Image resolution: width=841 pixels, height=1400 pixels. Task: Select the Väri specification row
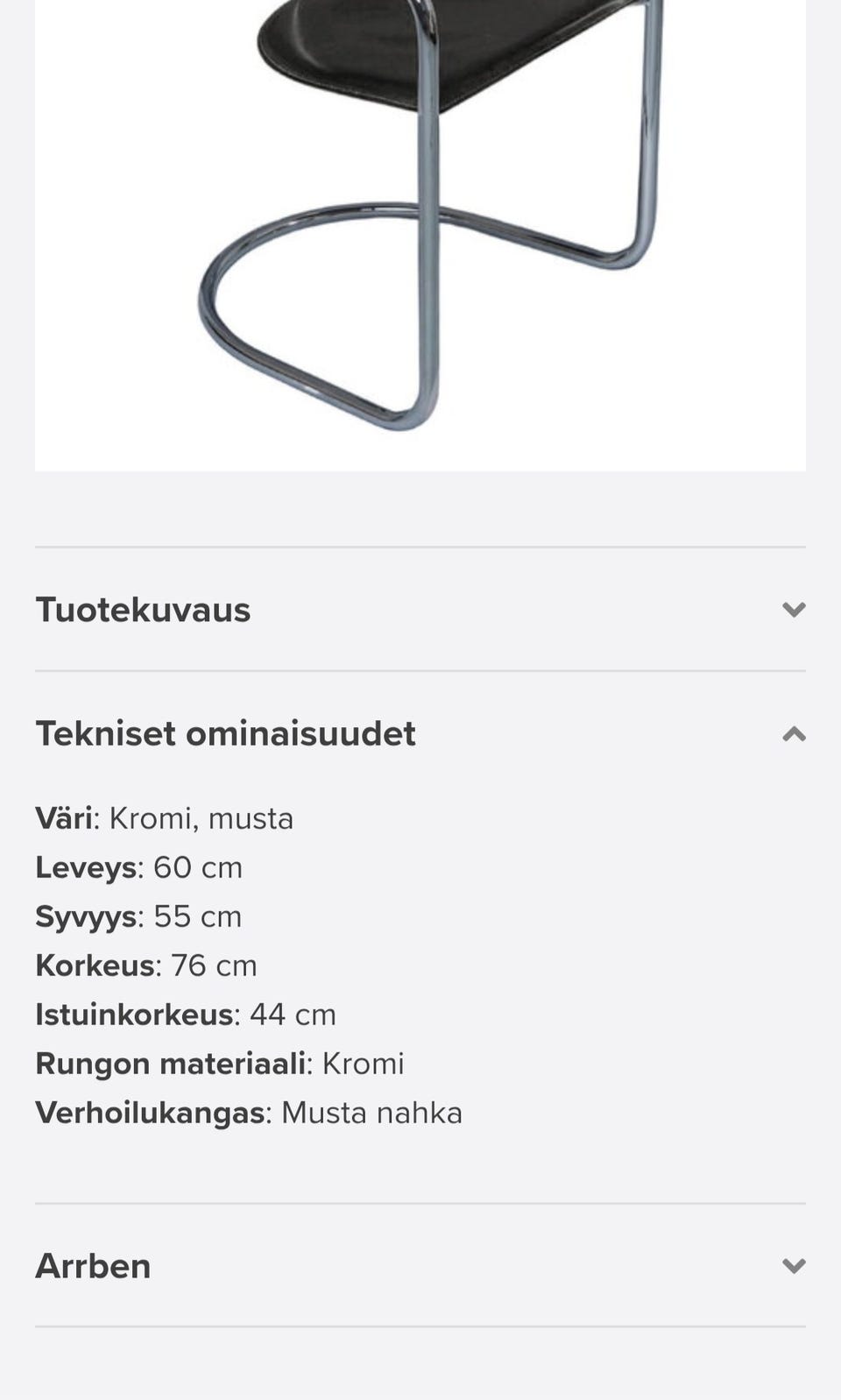click(x=165, y=817)
